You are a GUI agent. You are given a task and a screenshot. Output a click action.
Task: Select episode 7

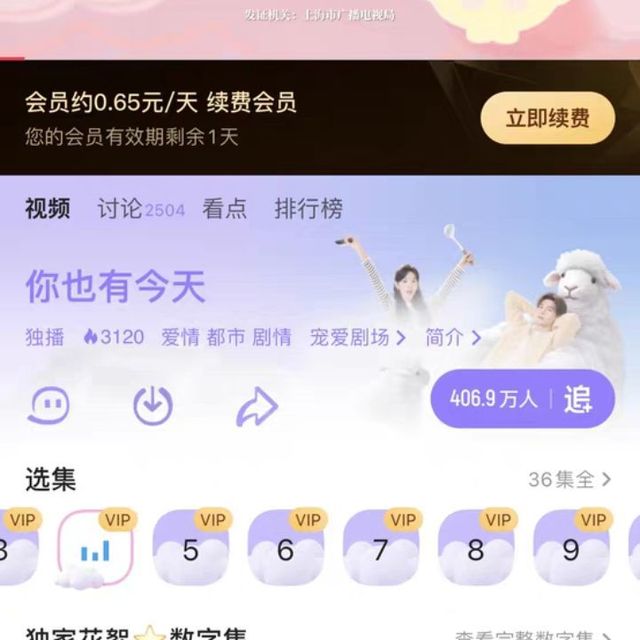381,549
